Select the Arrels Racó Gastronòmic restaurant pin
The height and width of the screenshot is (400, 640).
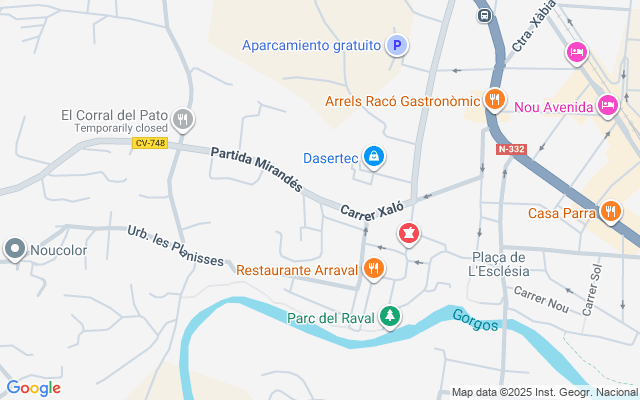(493, 100)
